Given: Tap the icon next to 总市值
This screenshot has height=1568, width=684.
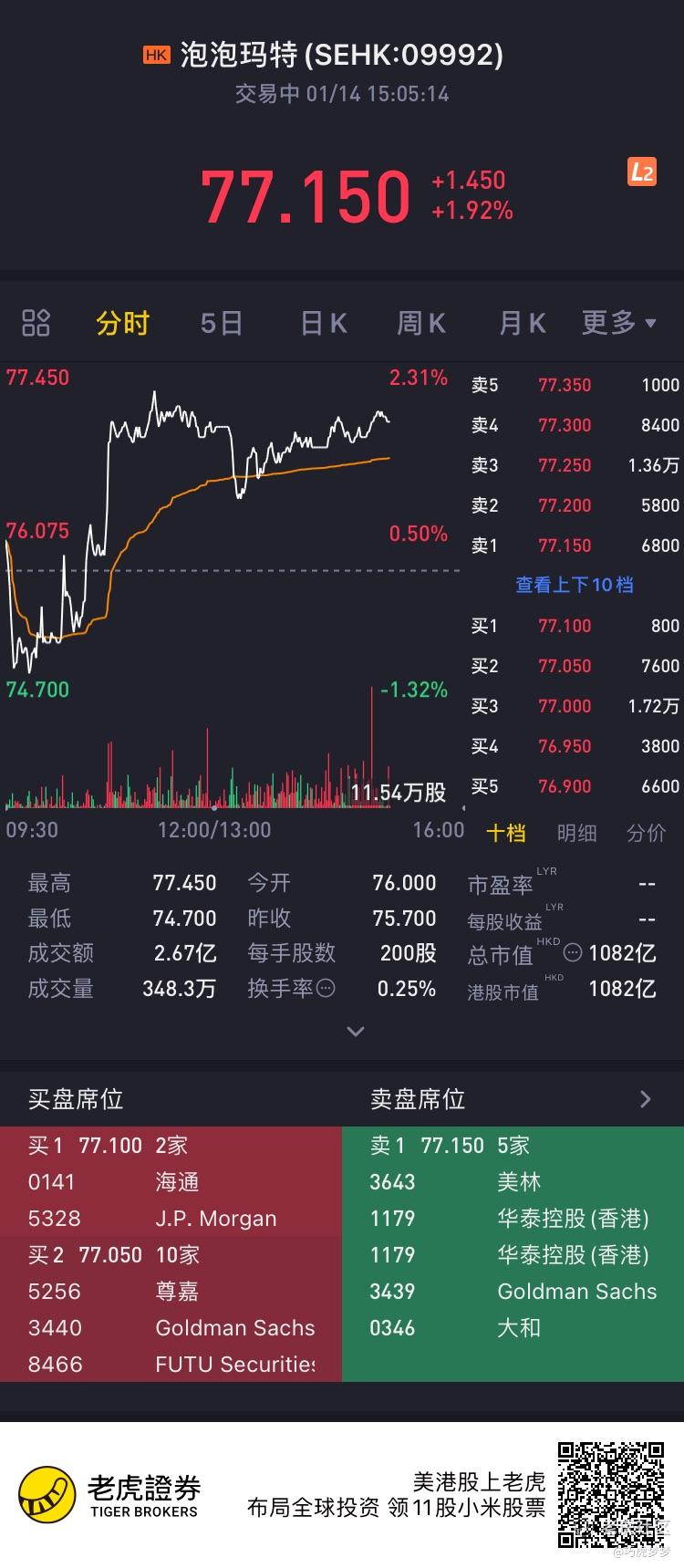Looking at the screenshot, I should (x=573, y=953).
